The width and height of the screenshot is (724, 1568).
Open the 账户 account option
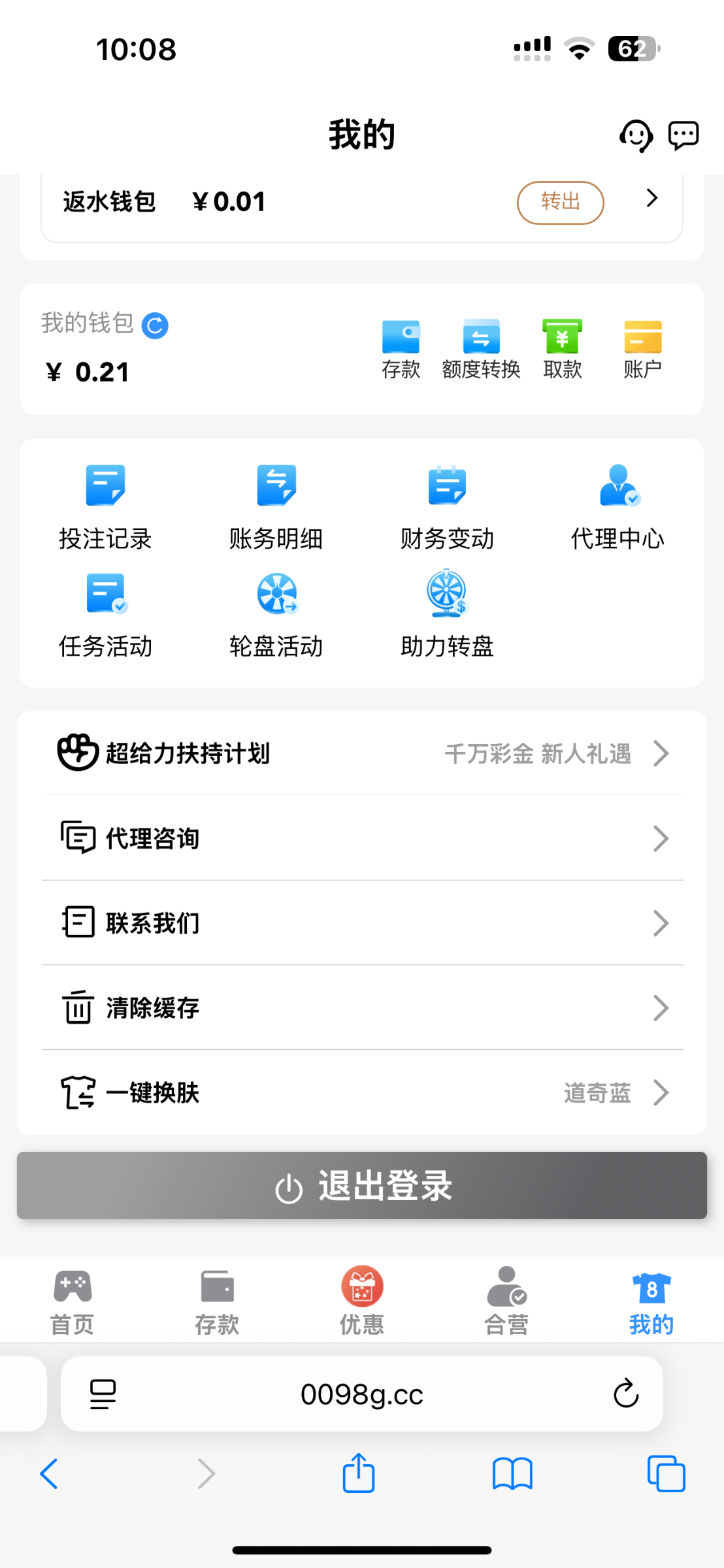pos(642,350)
